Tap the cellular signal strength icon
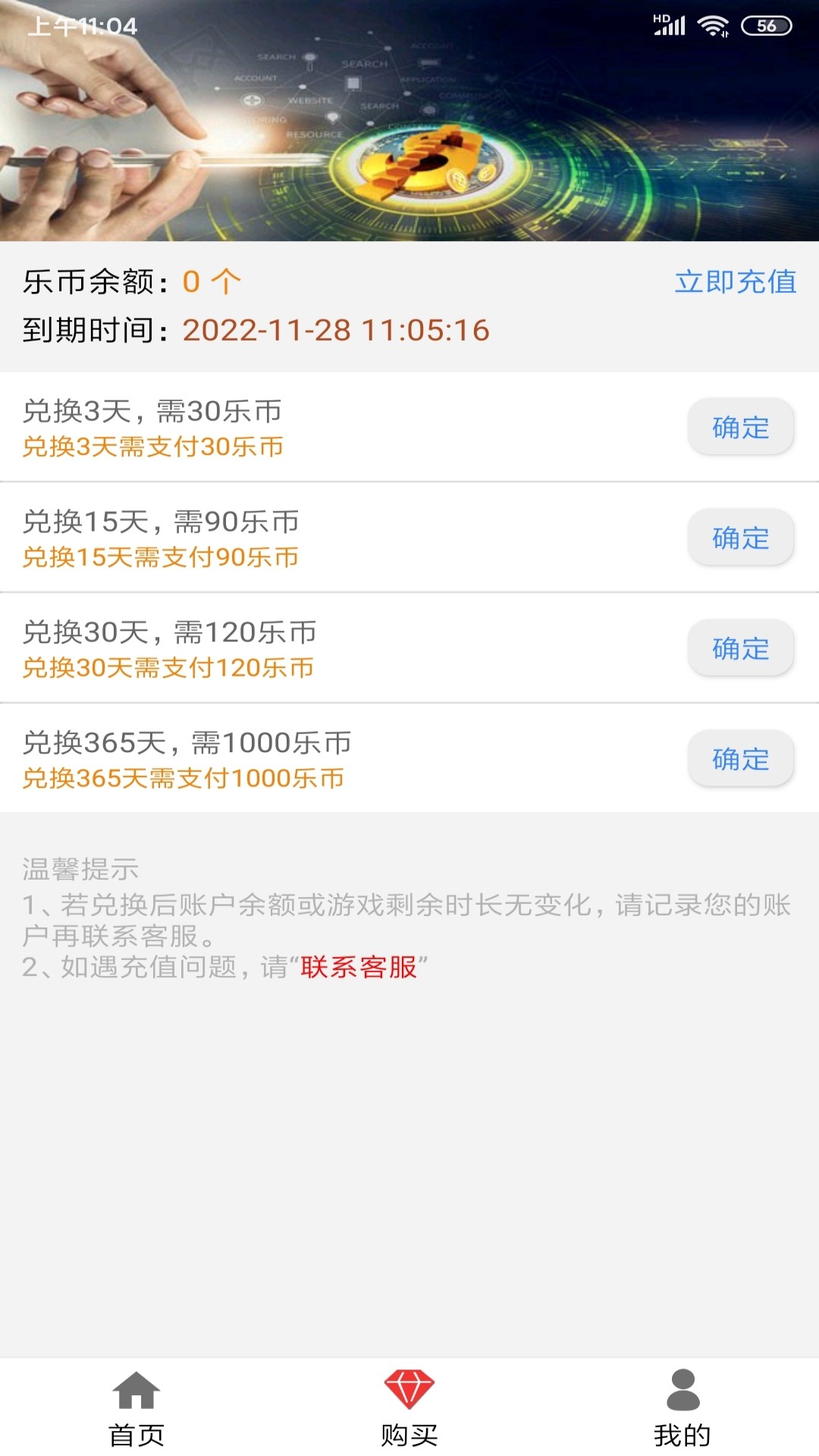819x1456 pixels. click(x=673, y=24)
